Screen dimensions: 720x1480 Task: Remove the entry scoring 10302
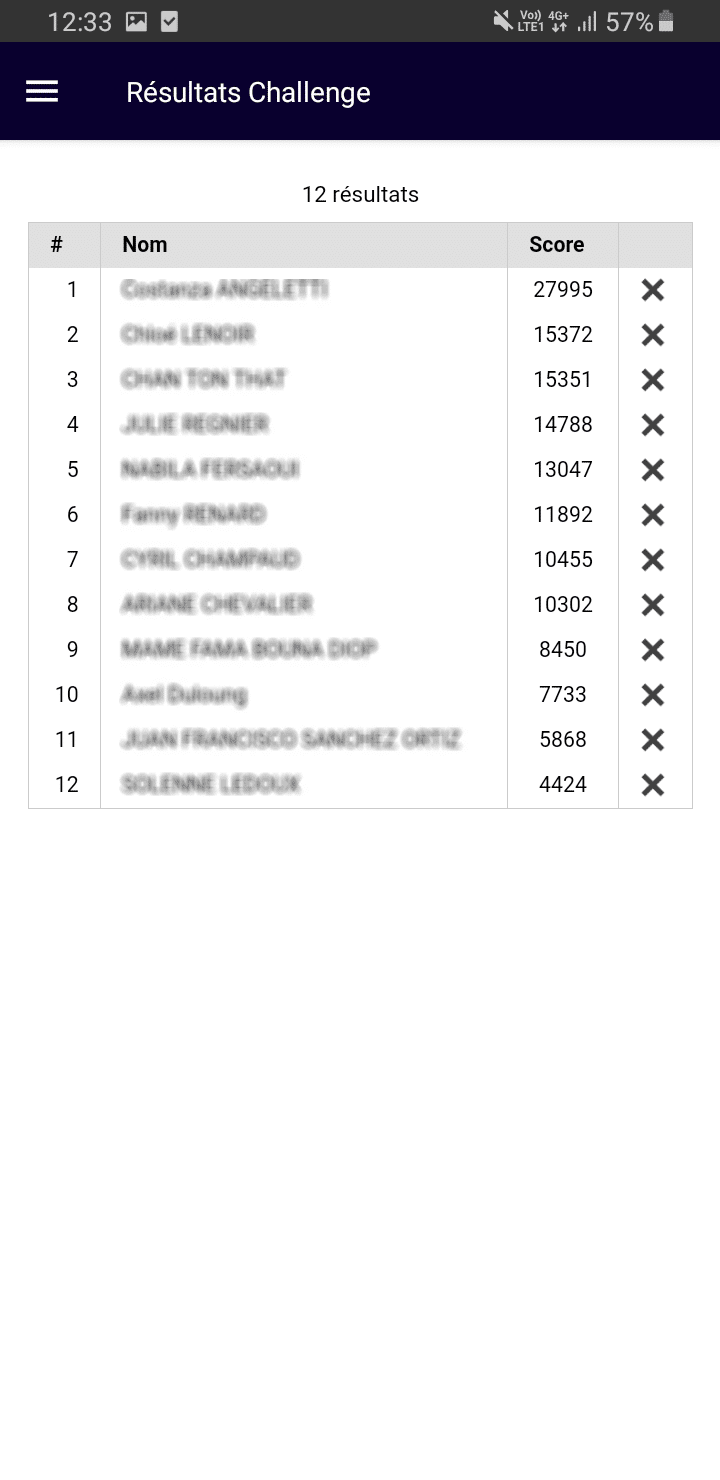tap(653, 605)
